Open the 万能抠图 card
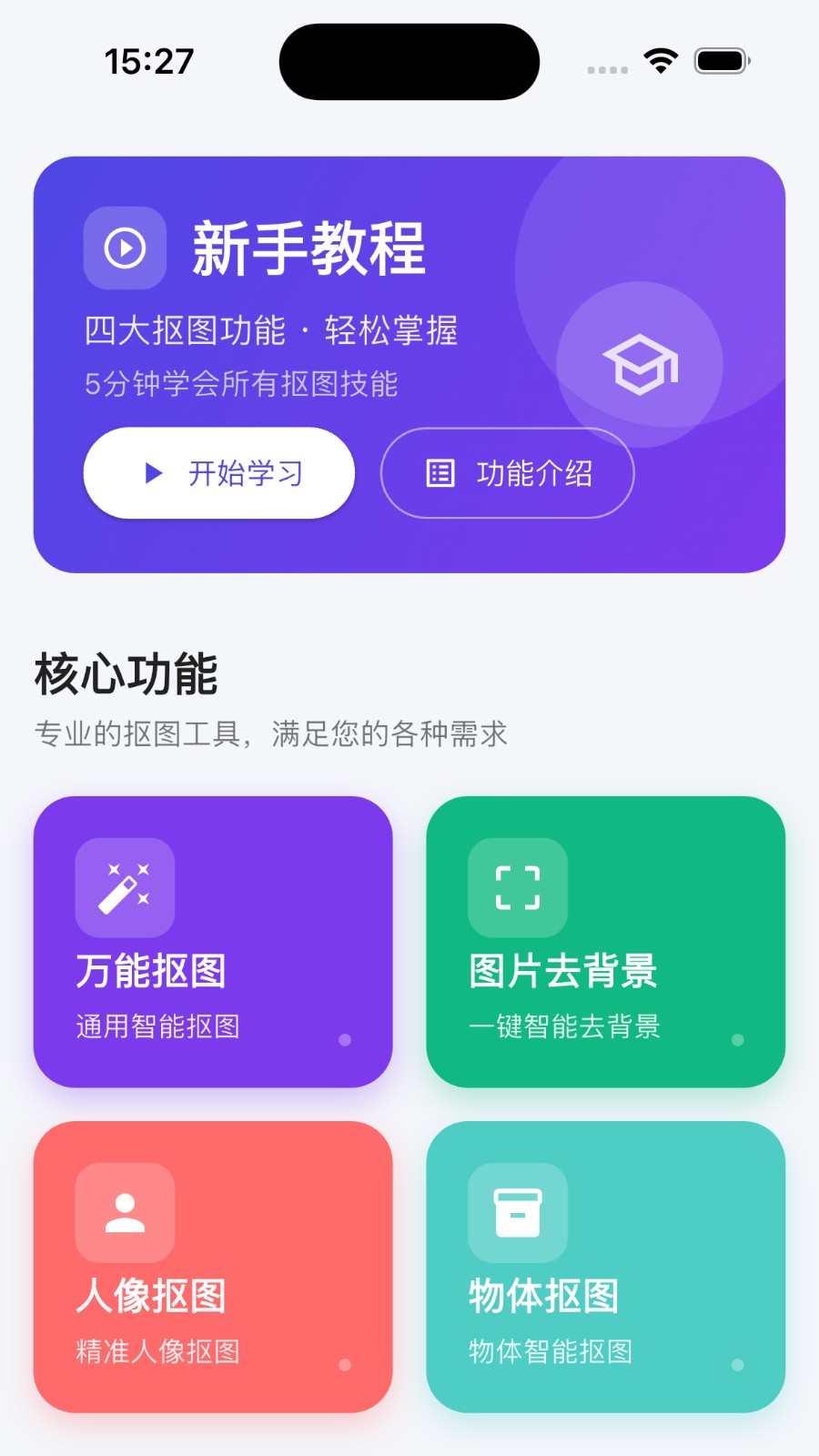 [213, 942]
